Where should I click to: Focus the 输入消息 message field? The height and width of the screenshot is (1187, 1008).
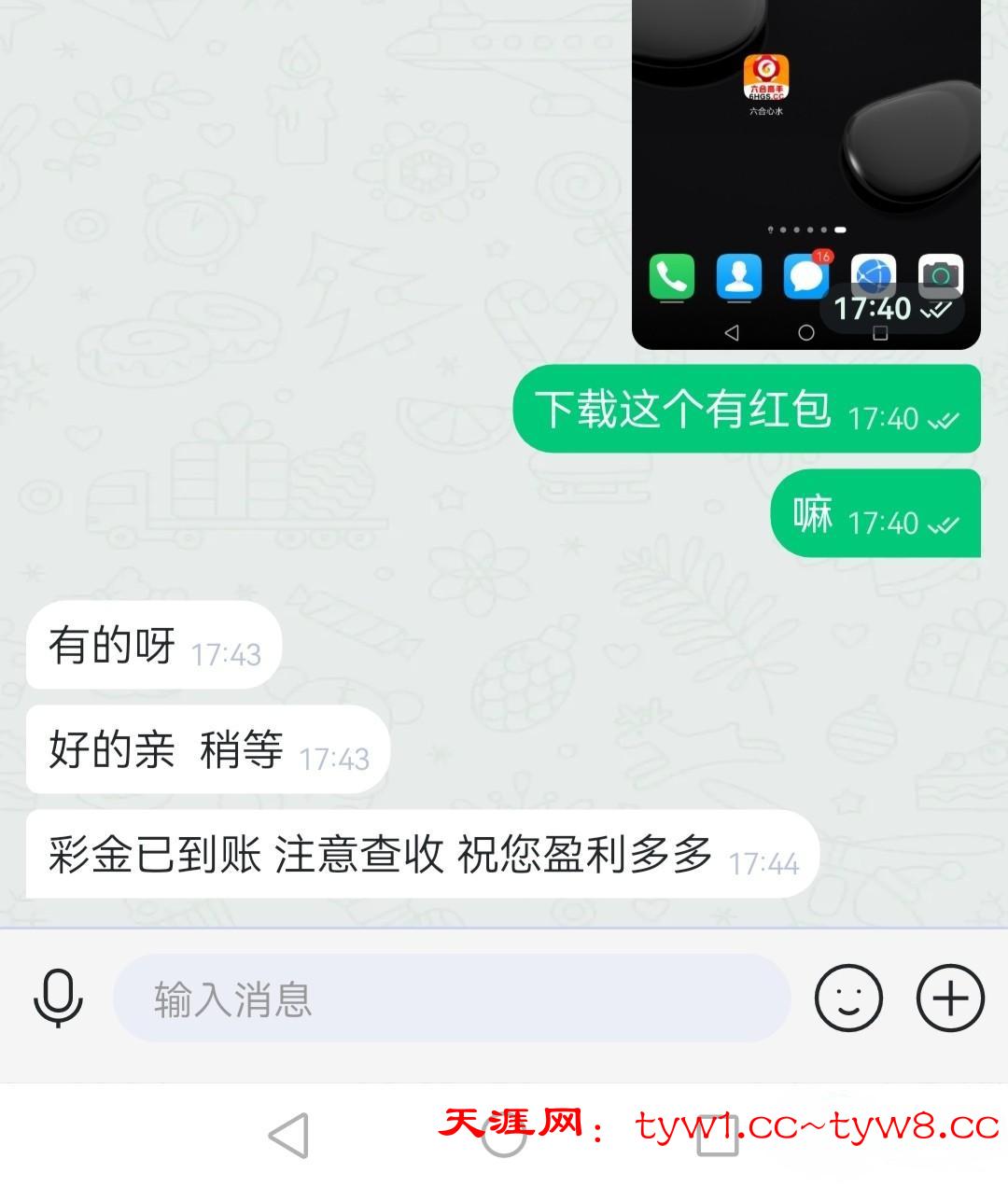point(452,998)
